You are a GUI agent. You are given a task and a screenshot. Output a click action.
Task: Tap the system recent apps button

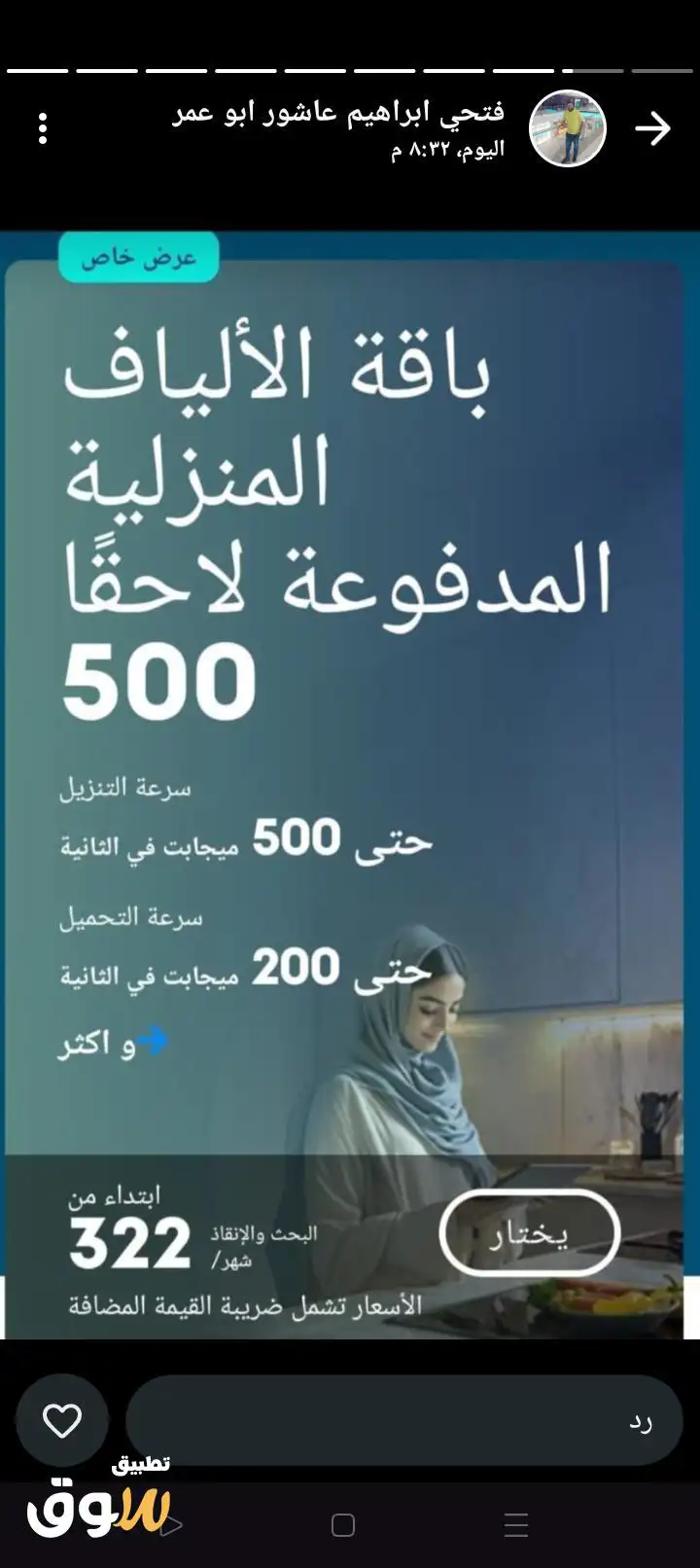tap(516, 1525)
